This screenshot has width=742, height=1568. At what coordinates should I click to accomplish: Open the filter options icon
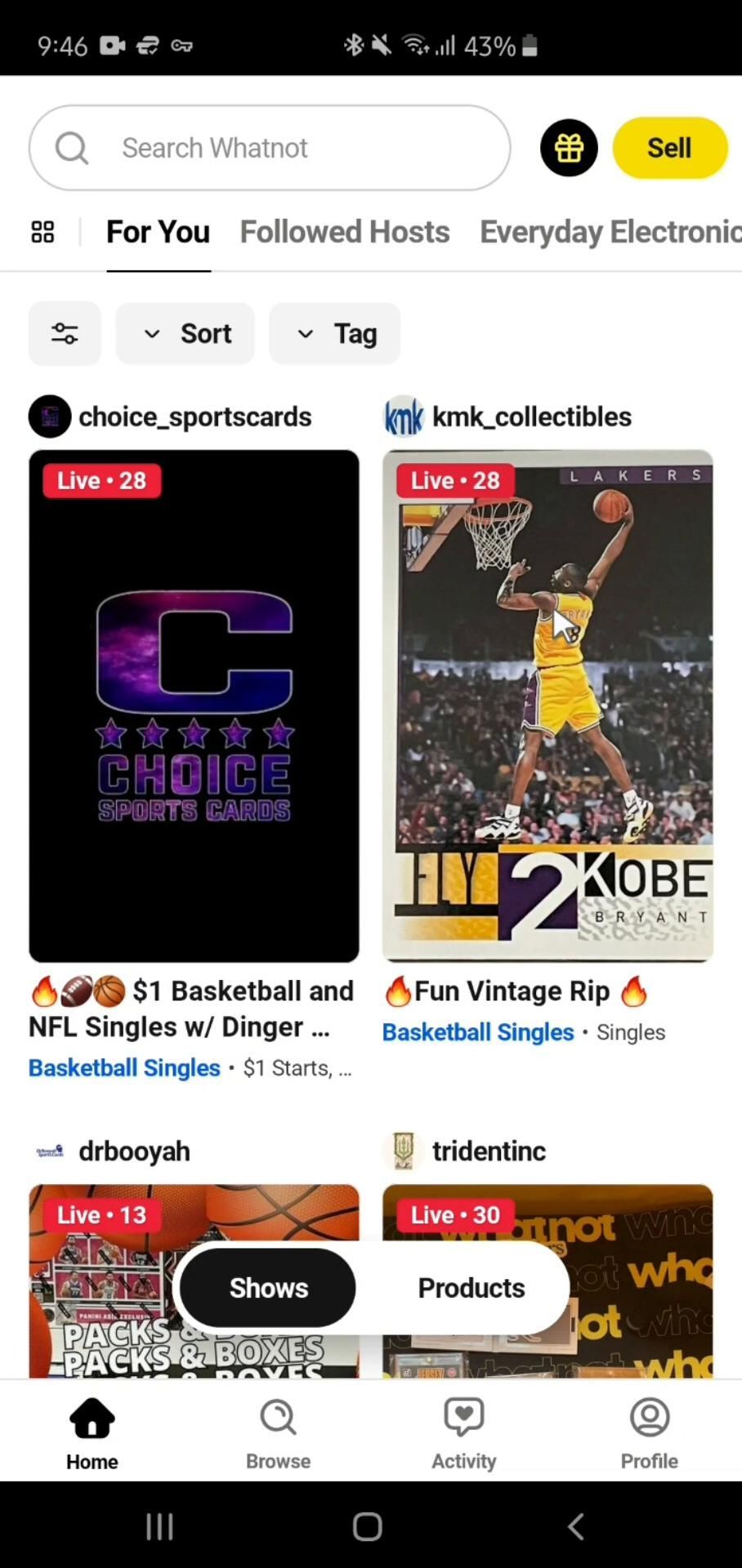(65, 333)
